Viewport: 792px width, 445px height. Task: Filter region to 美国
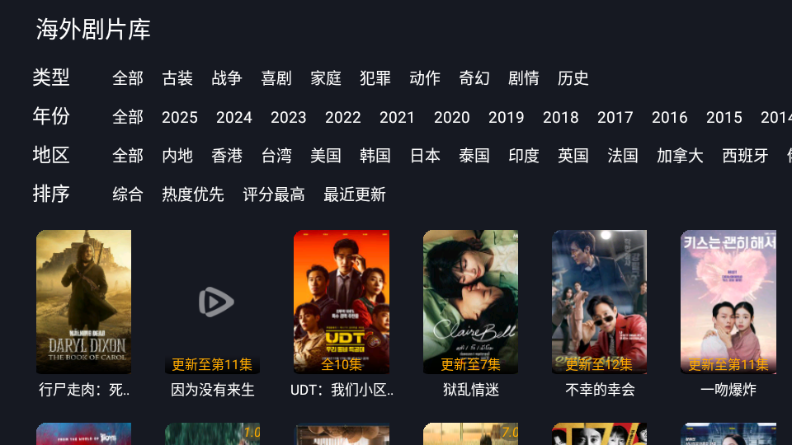point(326,156)
